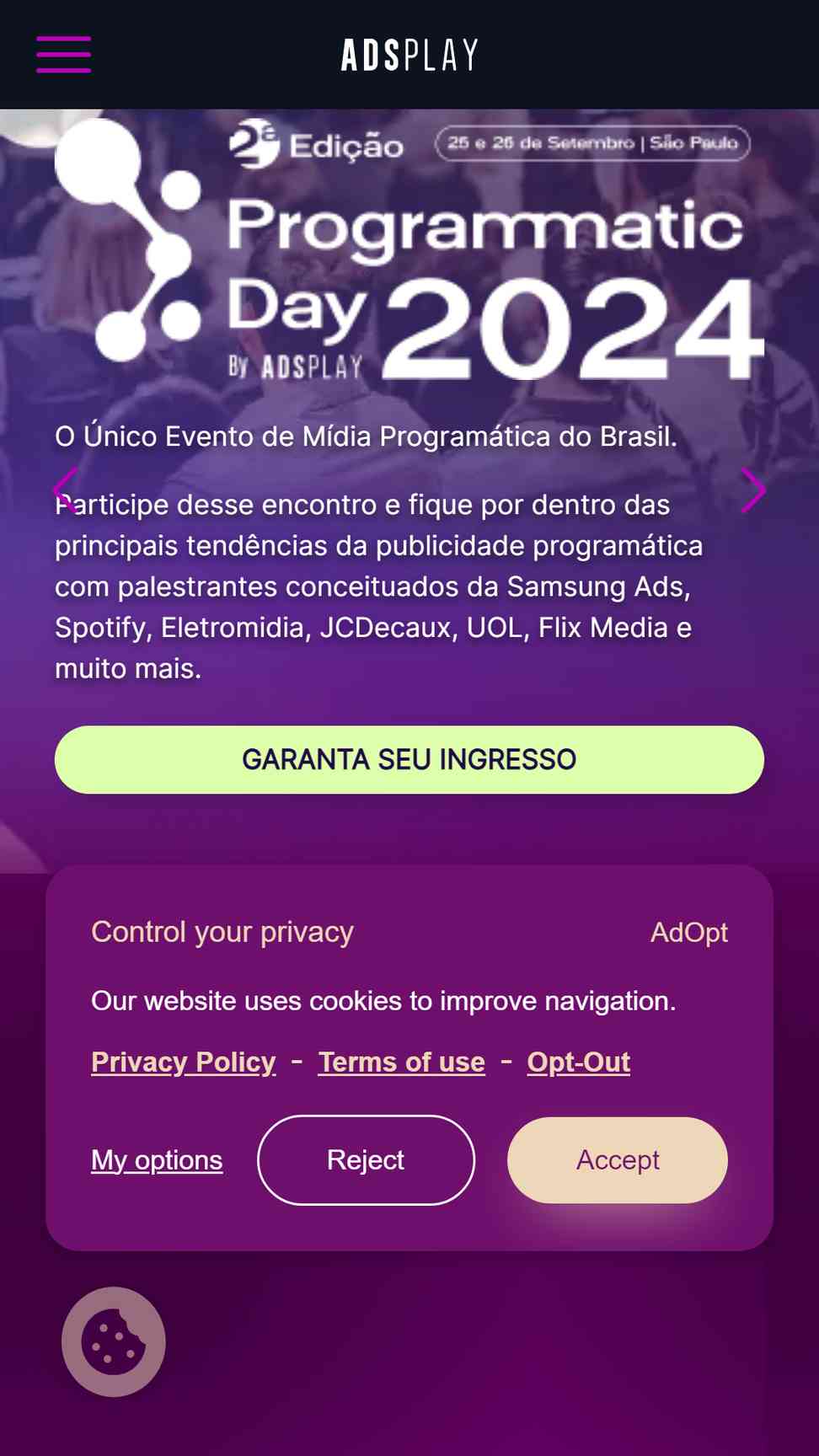Open the Opt-Out link

coord(579,1062)
